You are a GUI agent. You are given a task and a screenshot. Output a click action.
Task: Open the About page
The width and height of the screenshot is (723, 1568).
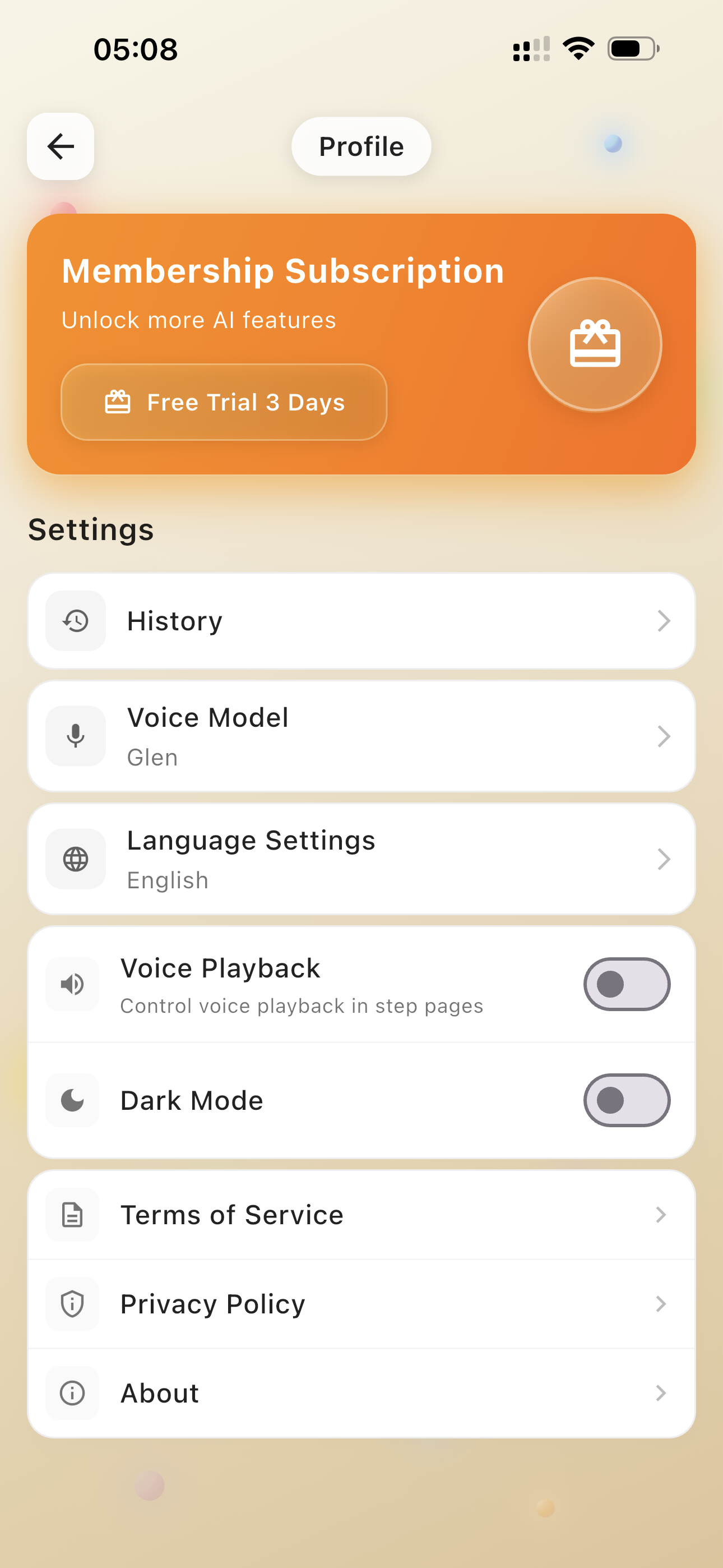tap(361, 1393)
